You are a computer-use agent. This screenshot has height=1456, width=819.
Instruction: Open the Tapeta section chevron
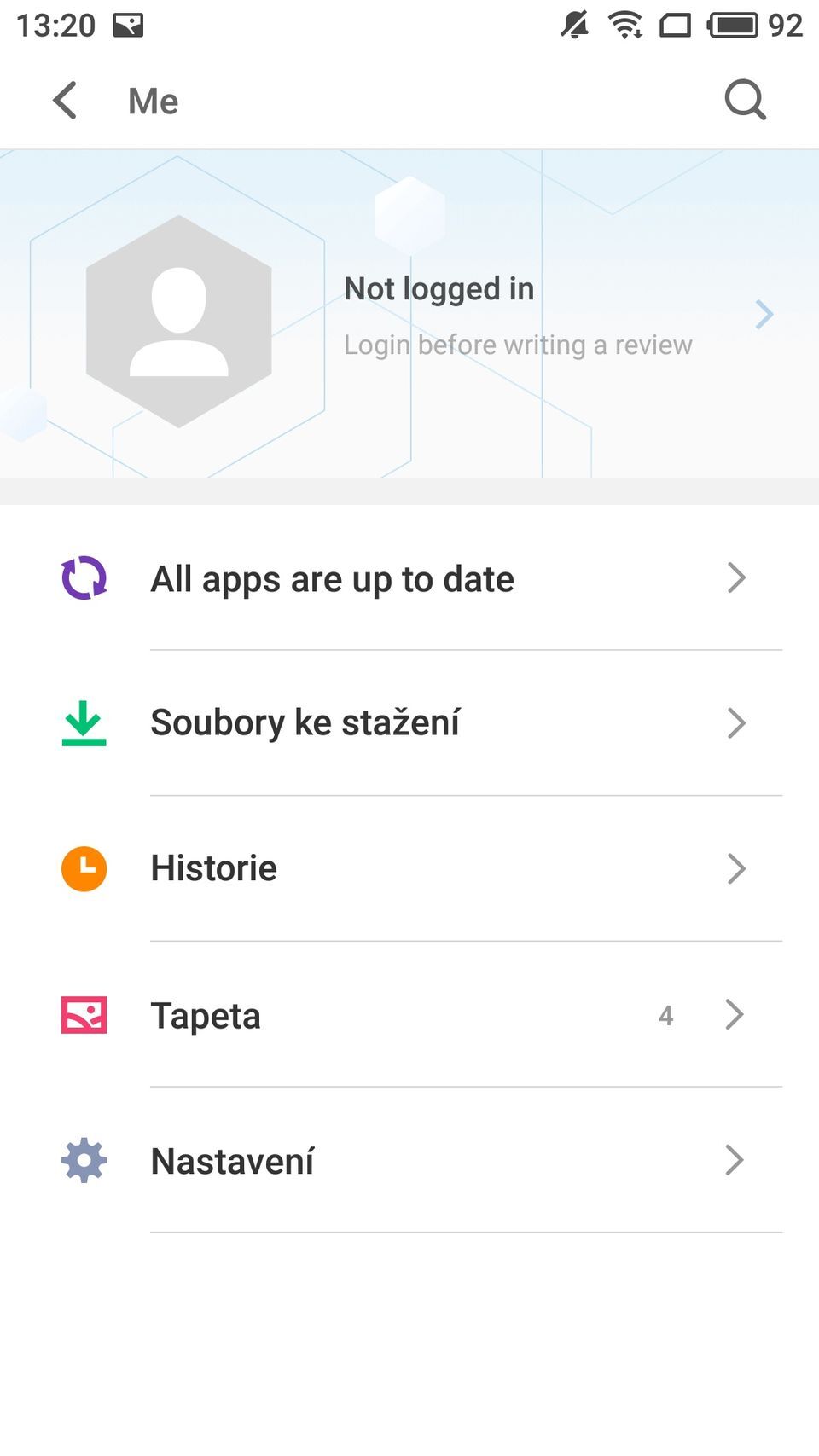coord(734,1015)
